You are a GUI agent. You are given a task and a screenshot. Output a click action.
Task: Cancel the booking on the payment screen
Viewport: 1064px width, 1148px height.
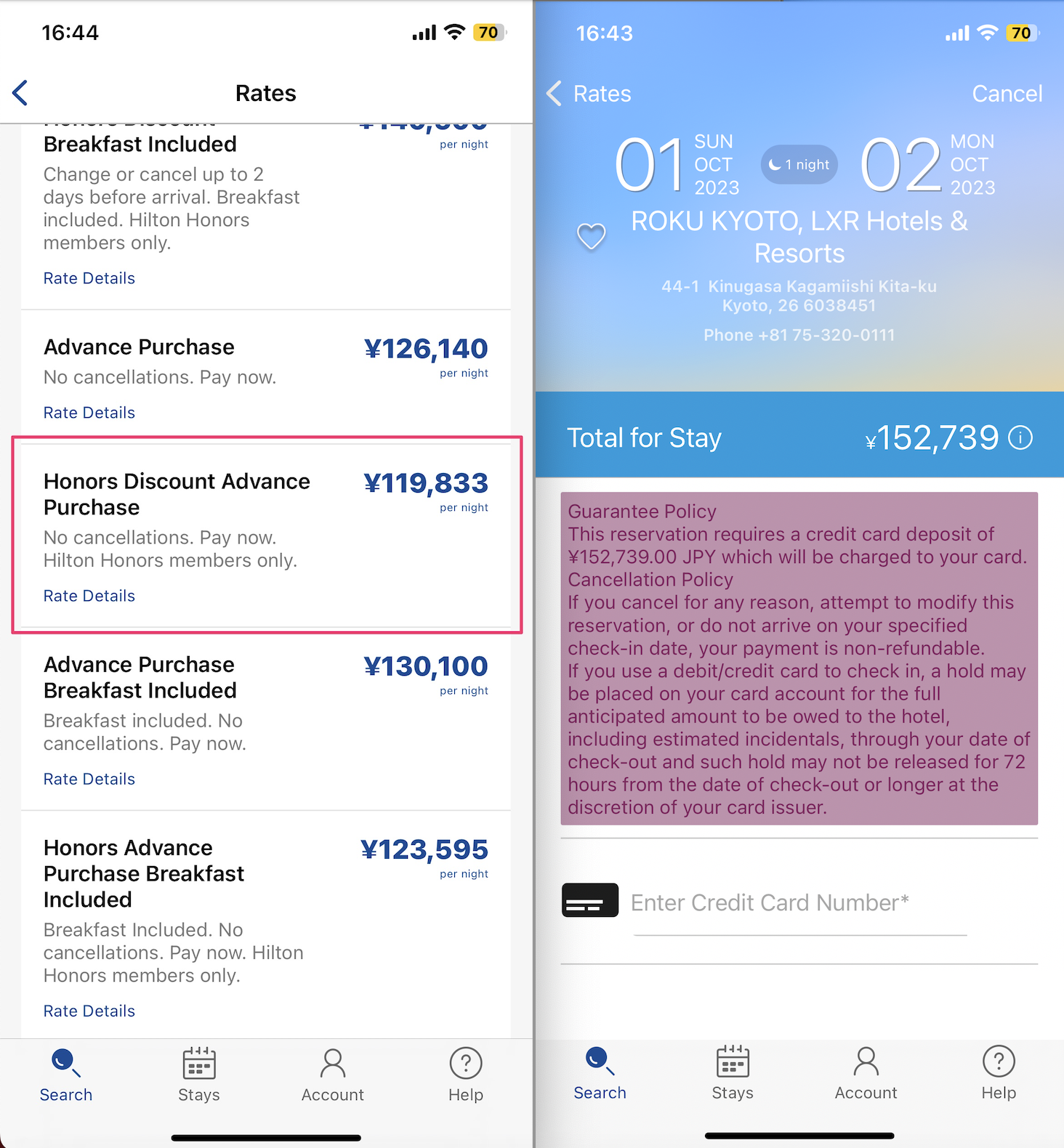1007,94
